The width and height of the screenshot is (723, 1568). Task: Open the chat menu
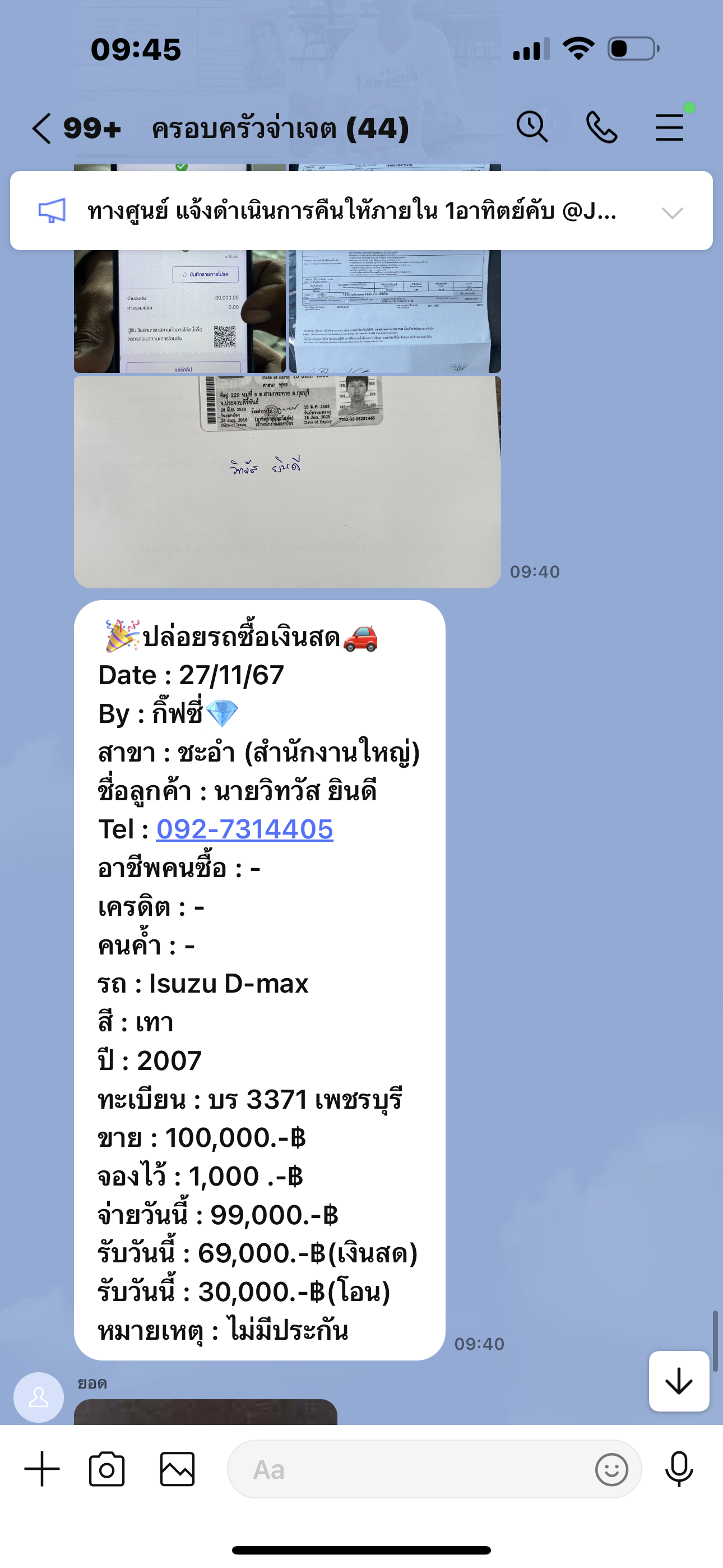point(670,127)
